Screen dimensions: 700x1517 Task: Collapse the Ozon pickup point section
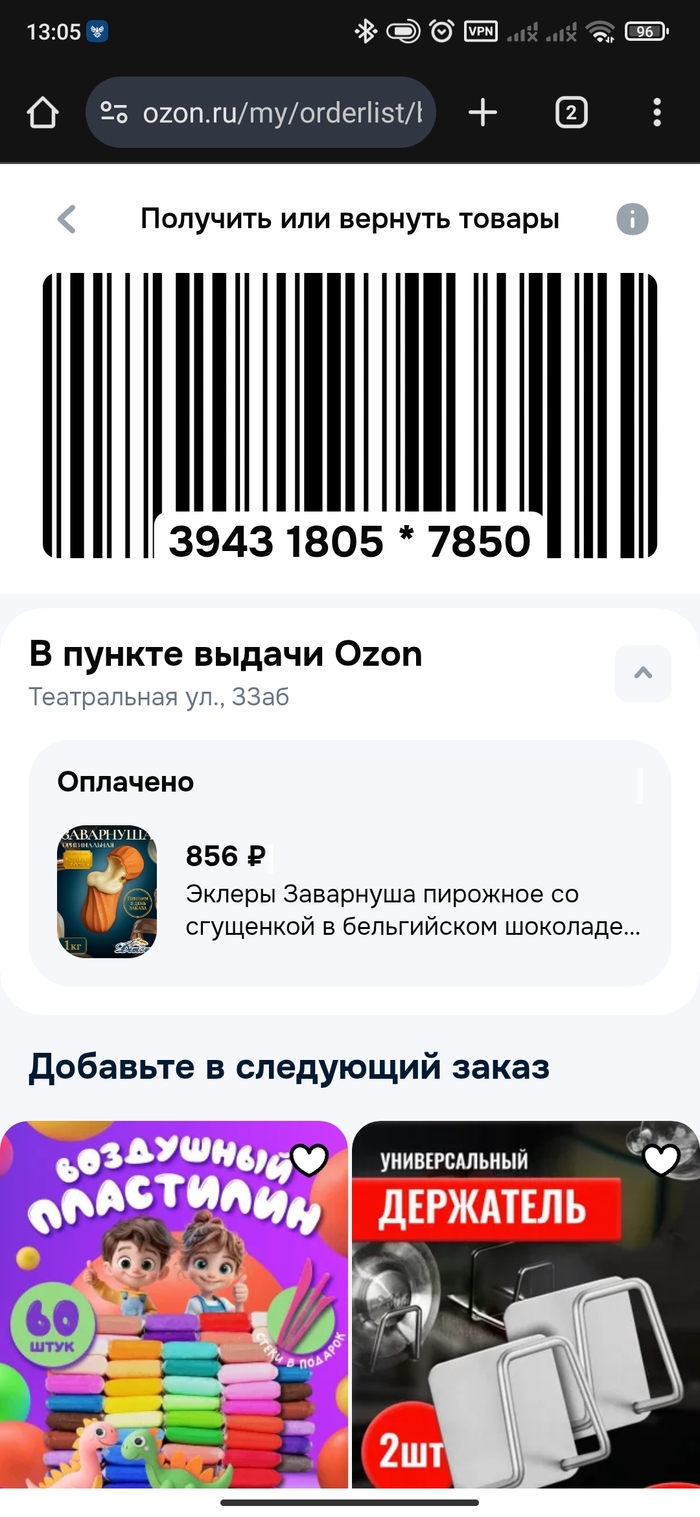pos(642,673)
